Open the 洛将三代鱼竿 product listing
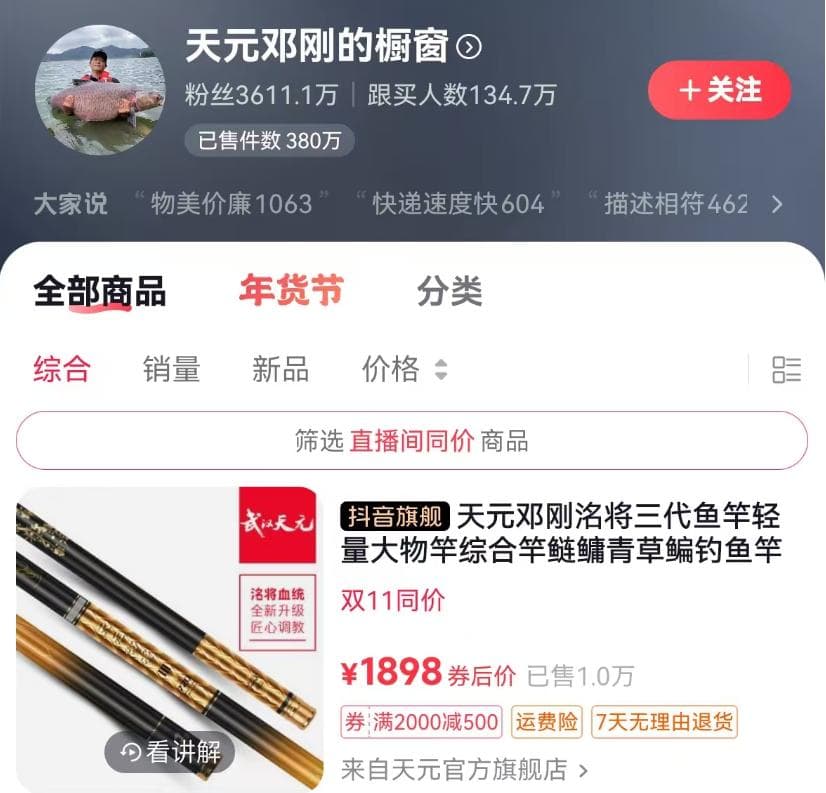Viewport: 826px width, 793px height. [560, 533]
